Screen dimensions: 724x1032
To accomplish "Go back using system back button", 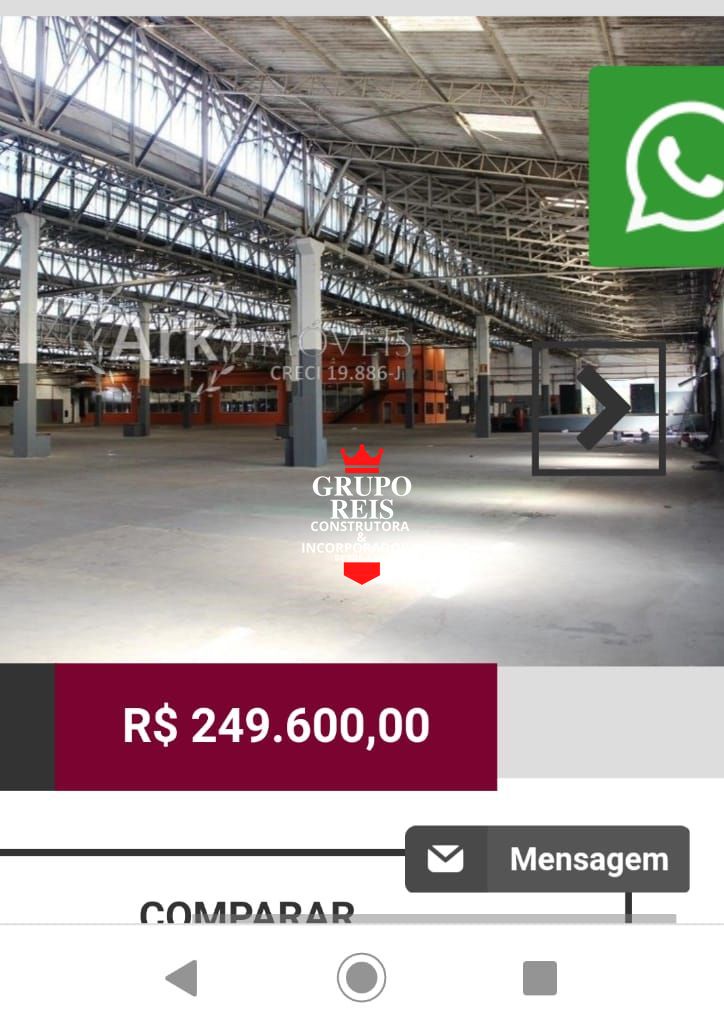I will [182, 978].
